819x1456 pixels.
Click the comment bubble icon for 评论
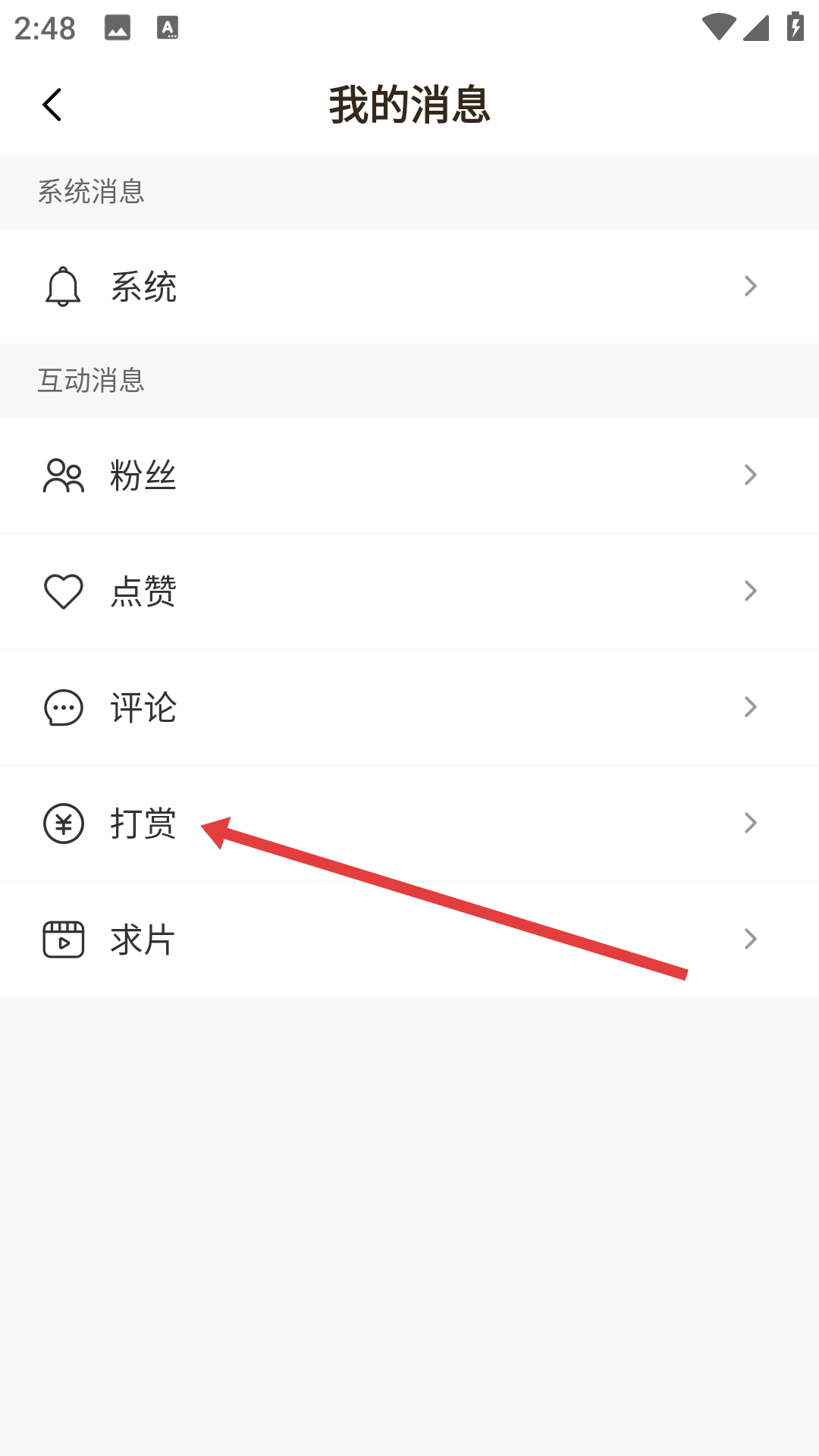64,707
